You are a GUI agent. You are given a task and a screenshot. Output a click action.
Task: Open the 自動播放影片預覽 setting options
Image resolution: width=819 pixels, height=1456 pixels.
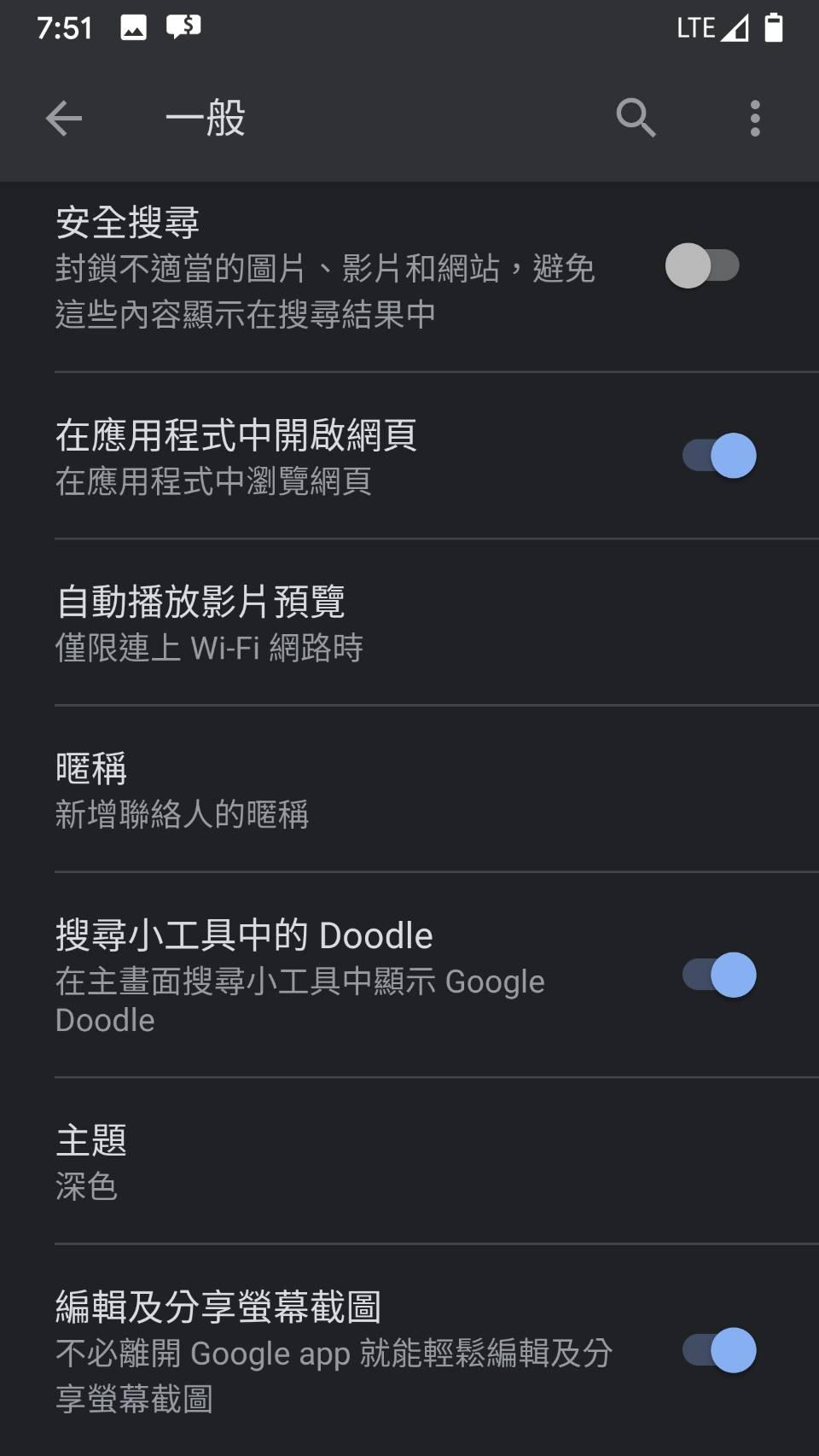coord(341,621)
